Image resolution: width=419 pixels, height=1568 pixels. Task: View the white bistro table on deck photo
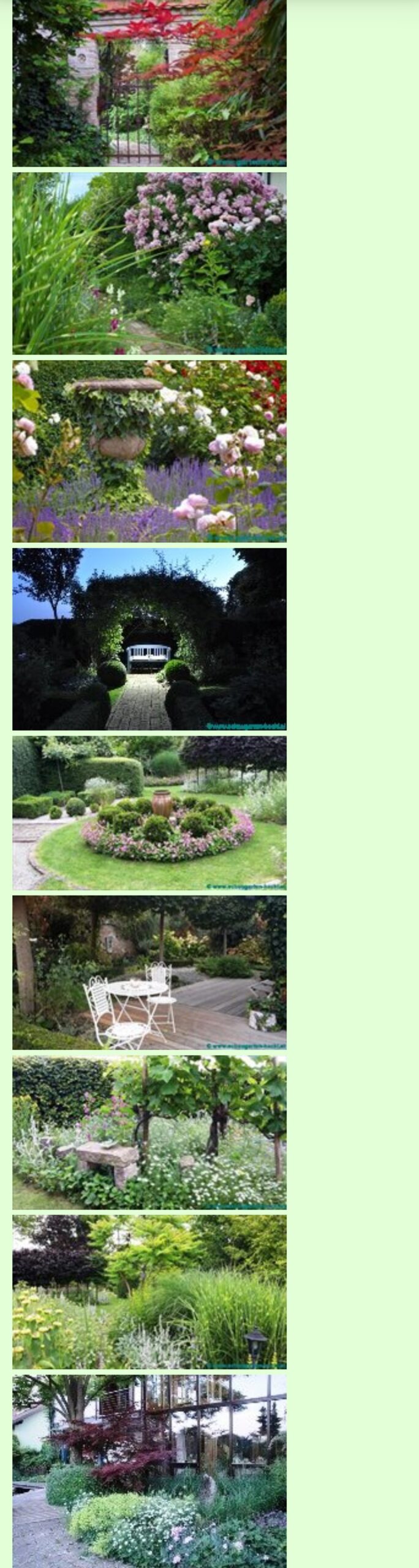[149, 973]
